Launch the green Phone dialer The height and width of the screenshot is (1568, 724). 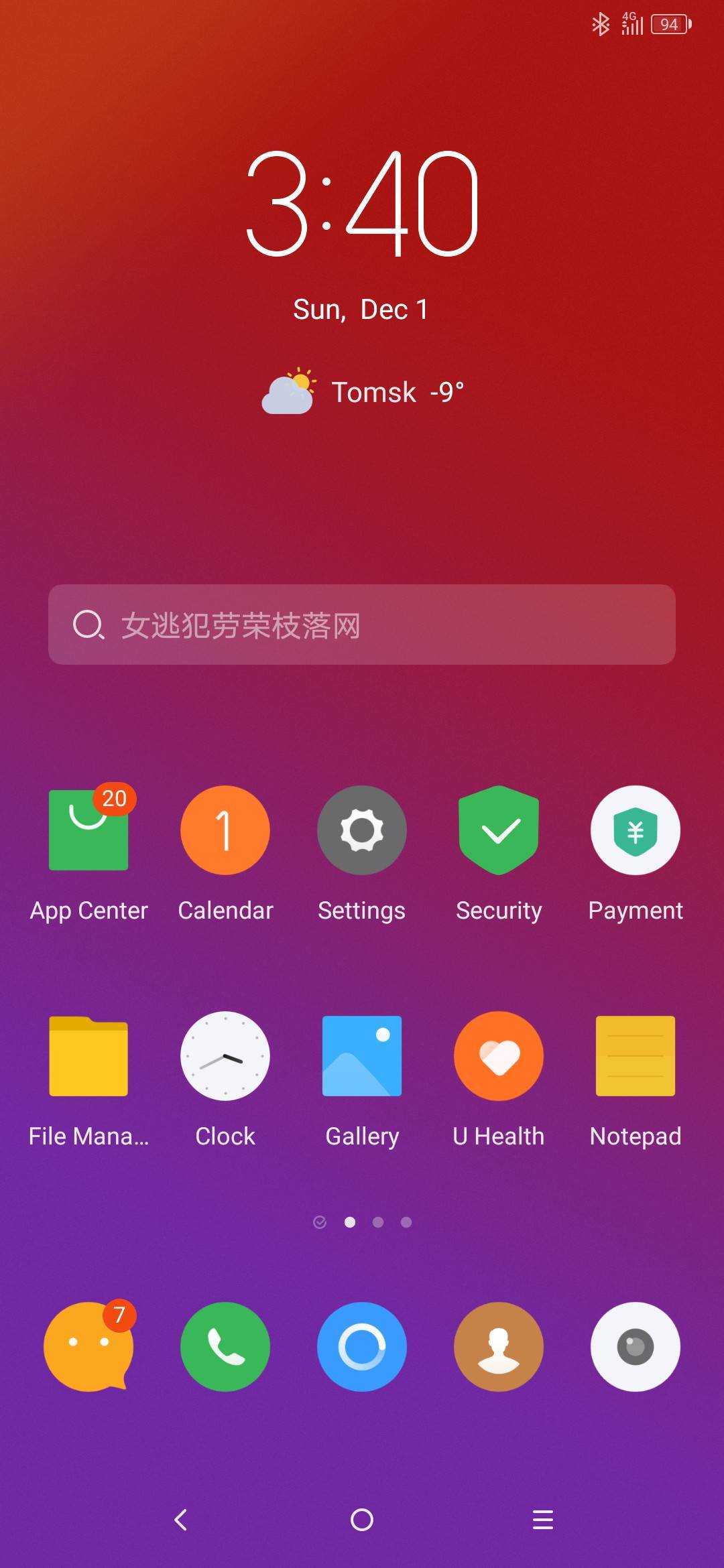click(x=225, y=1347)
